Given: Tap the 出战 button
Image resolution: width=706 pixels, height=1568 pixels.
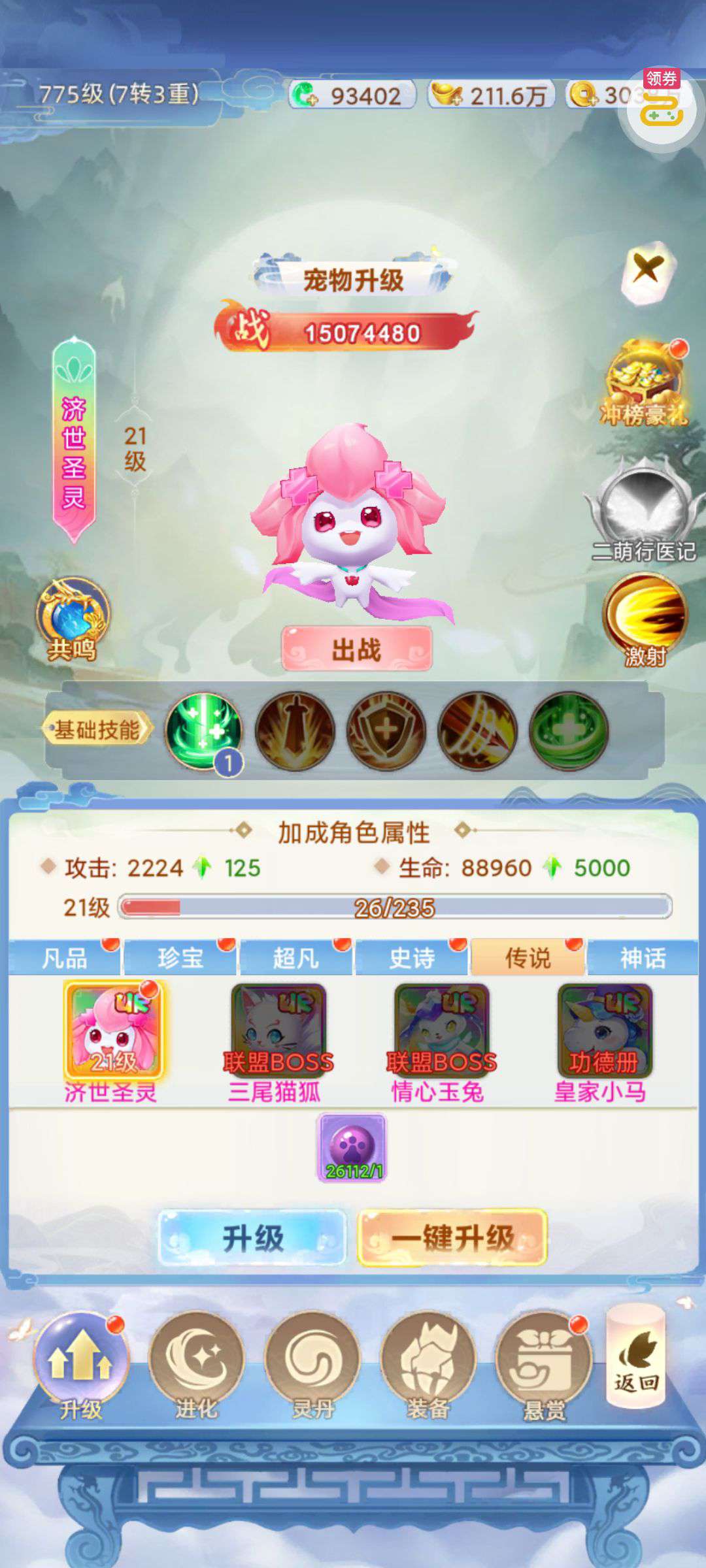Looking at the screenshot, I should click(x=356, y=649).
